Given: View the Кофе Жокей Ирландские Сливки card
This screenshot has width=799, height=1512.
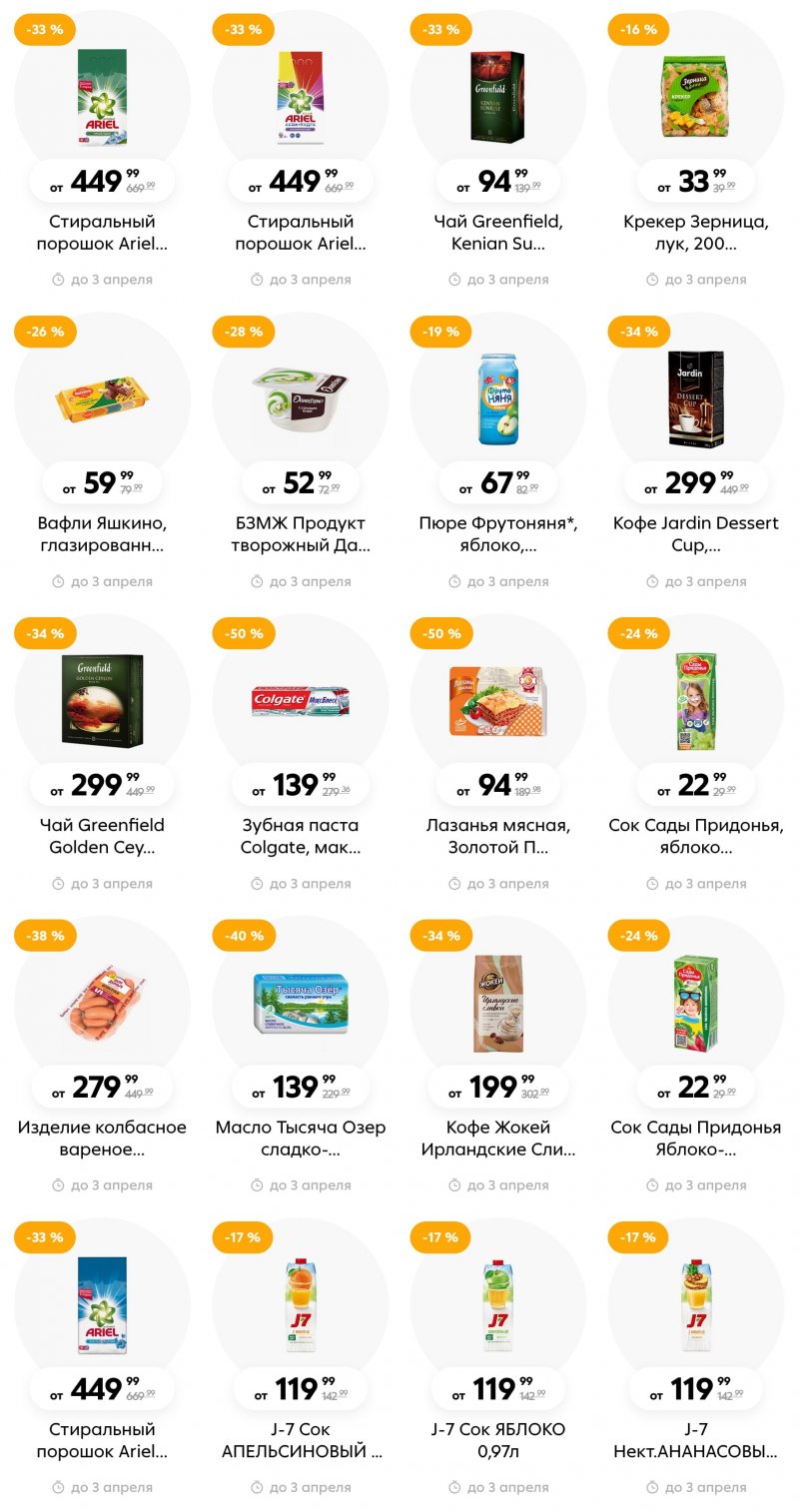Looking at the screenshot, I should click(497, 1003).
